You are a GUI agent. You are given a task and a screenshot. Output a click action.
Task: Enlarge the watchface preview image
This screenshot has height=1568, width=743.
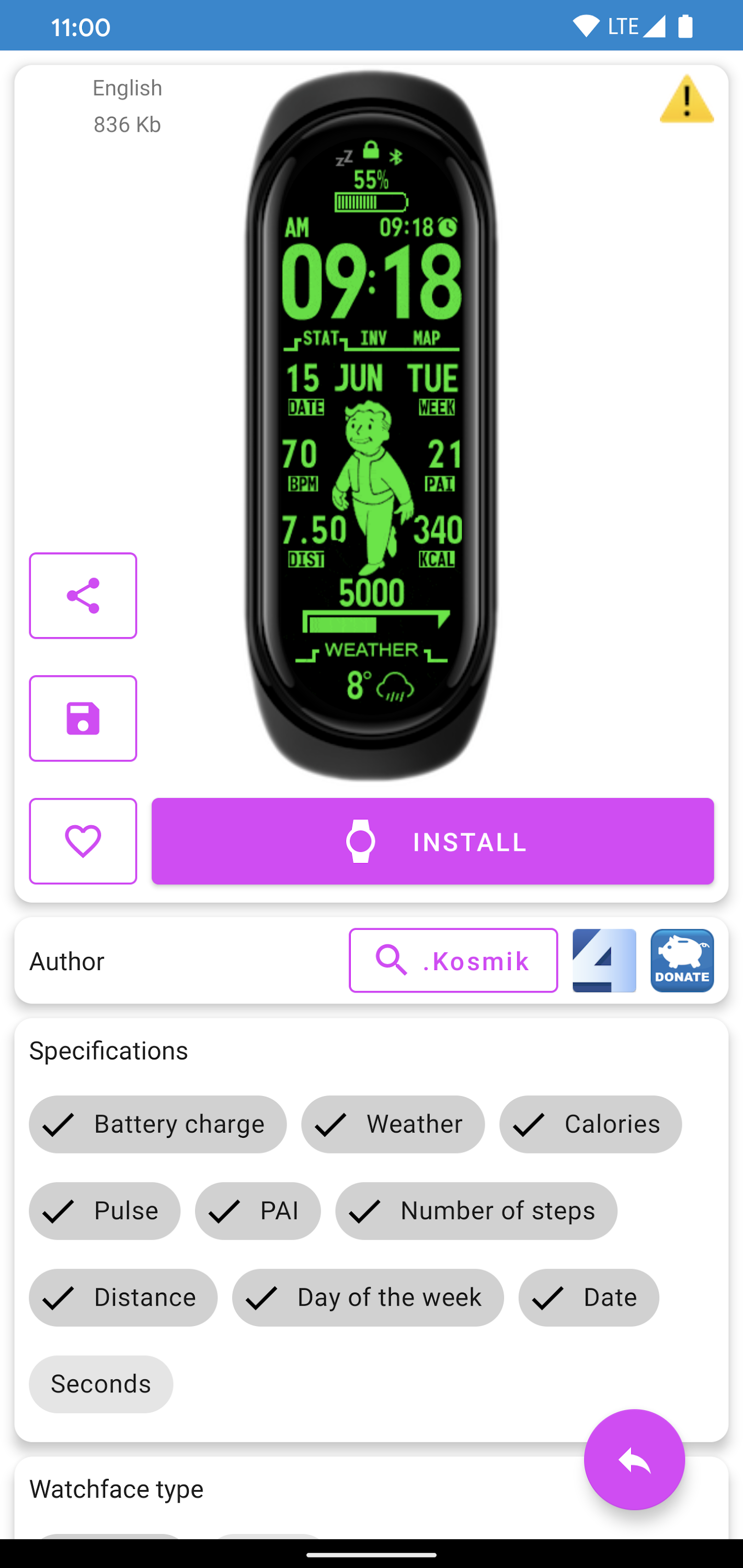point(371,426)
